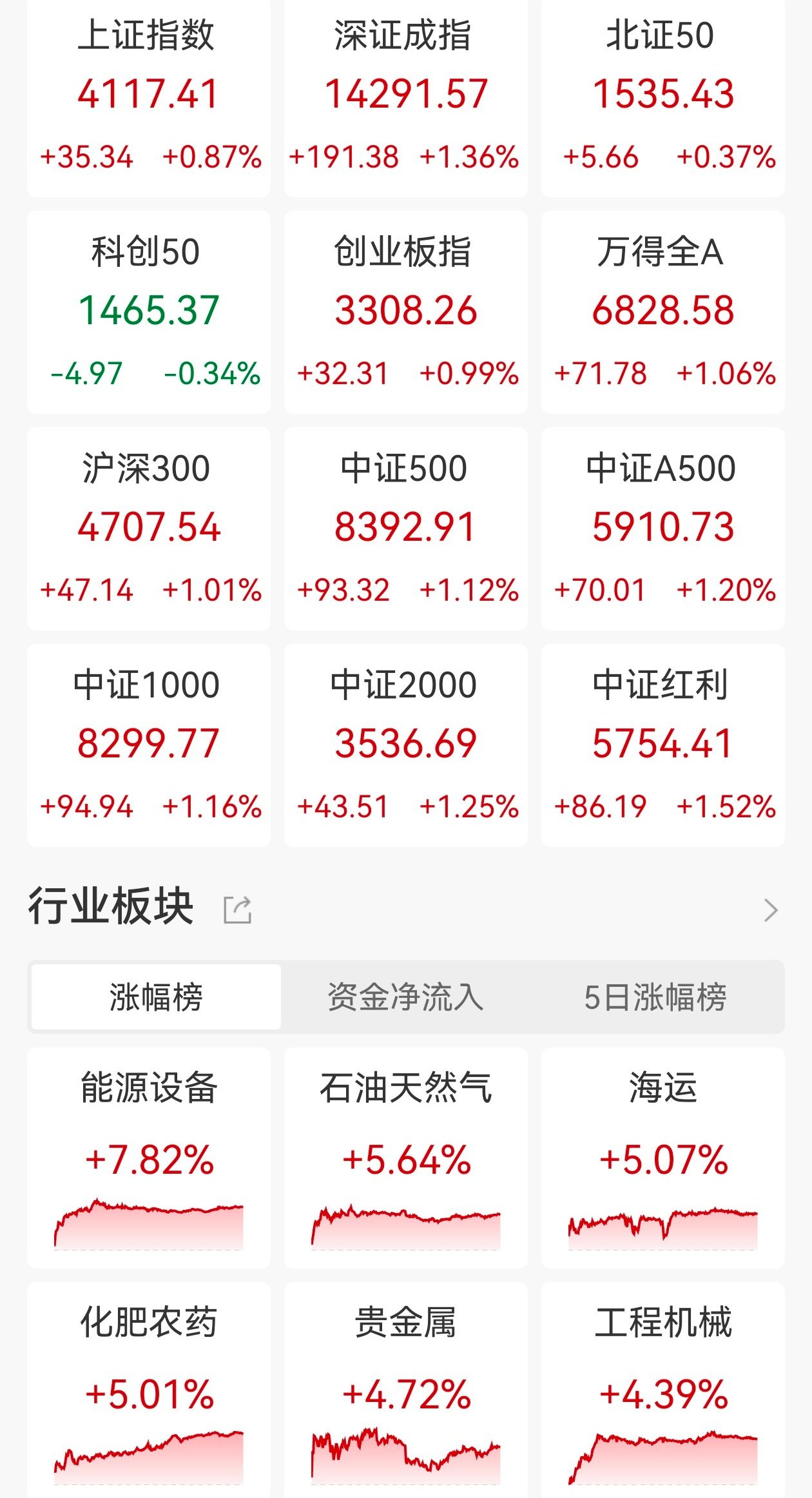Open the 深证成指 index card
The width and height of the screenshot is (812, 1498).
pos(405,97)
